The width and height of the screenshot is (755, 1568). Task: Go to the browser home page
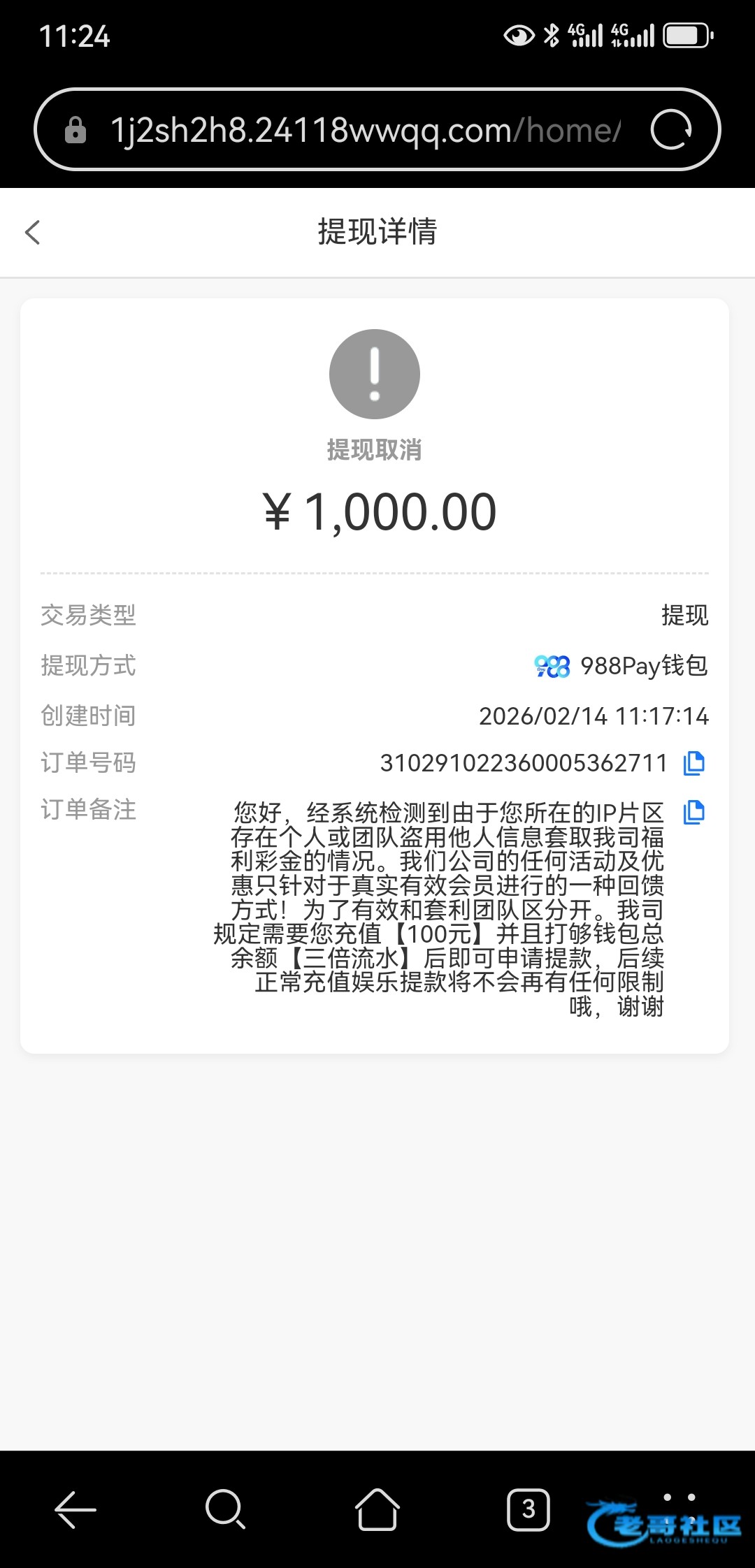(x=377, y=1509)
